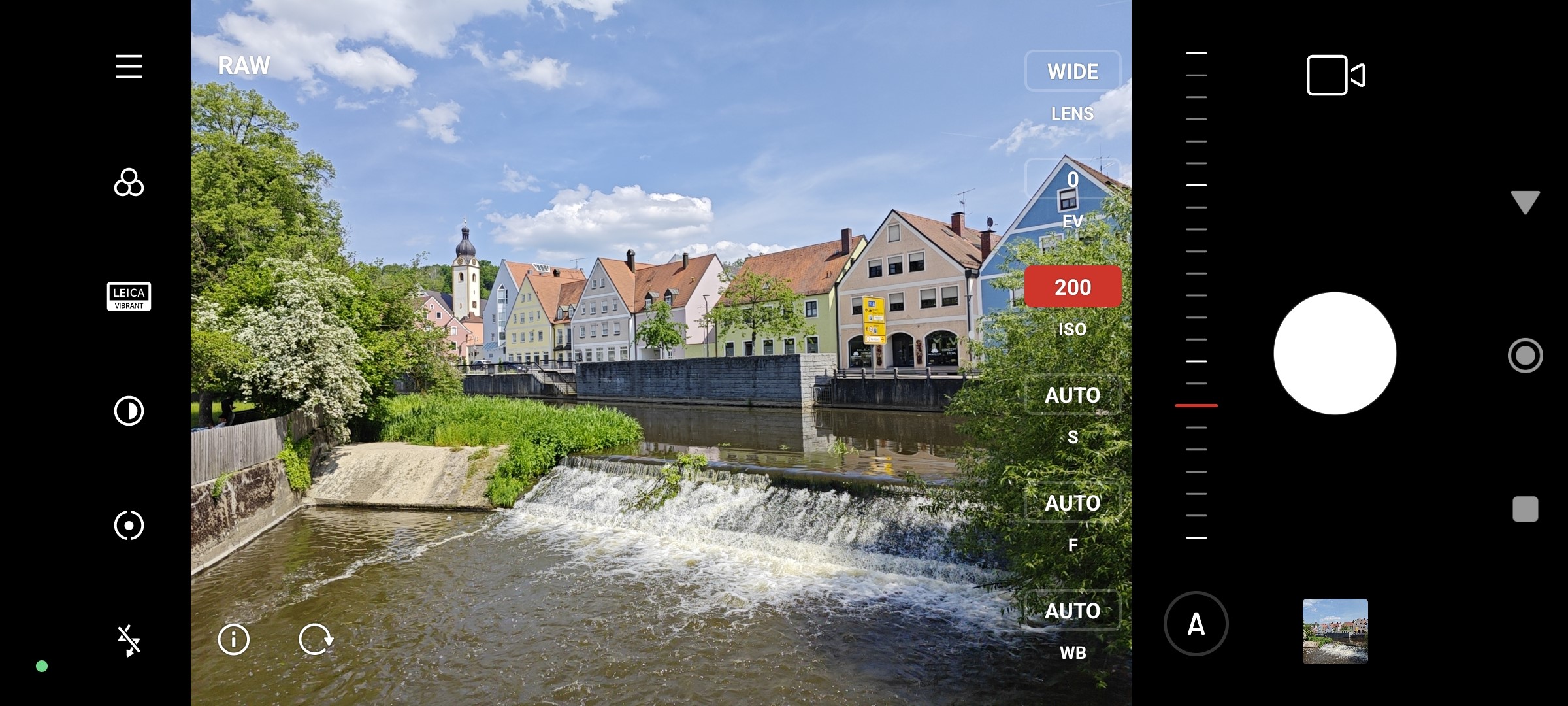Open the contrast half-circle icon
1568x706 pixels.
pos(129,411)
